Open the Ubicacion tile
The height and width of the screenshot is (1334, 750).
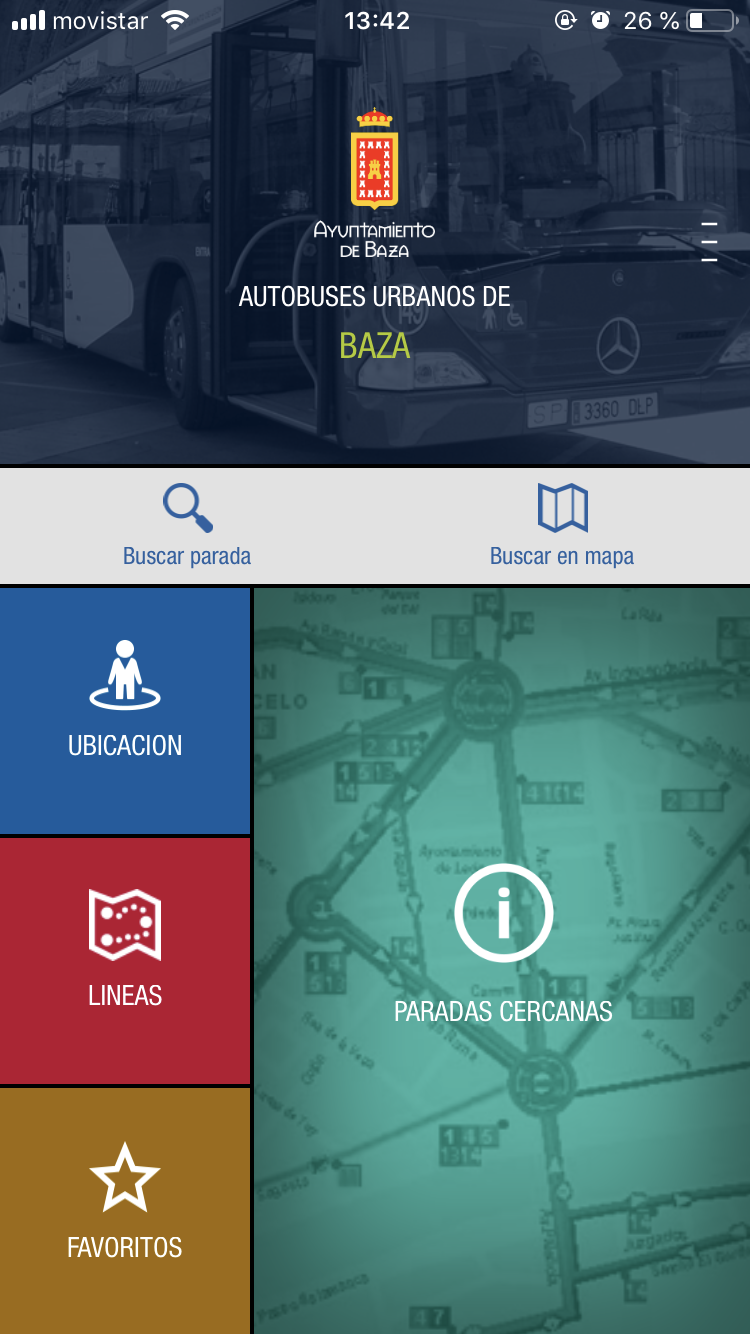125,711
